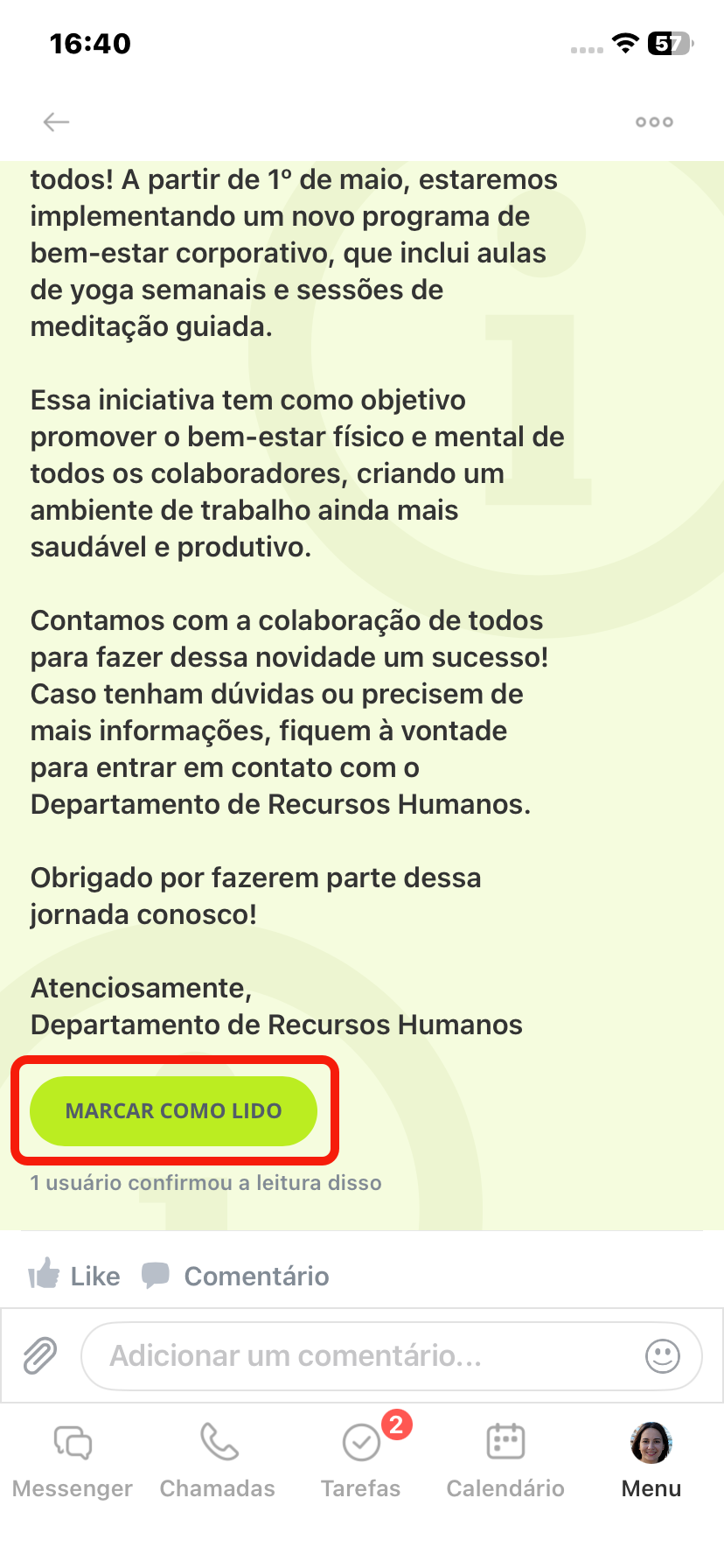Screen dimensions: 724x1568
Task: Switch to the Chamadas tab
Action: [218, 1459]
